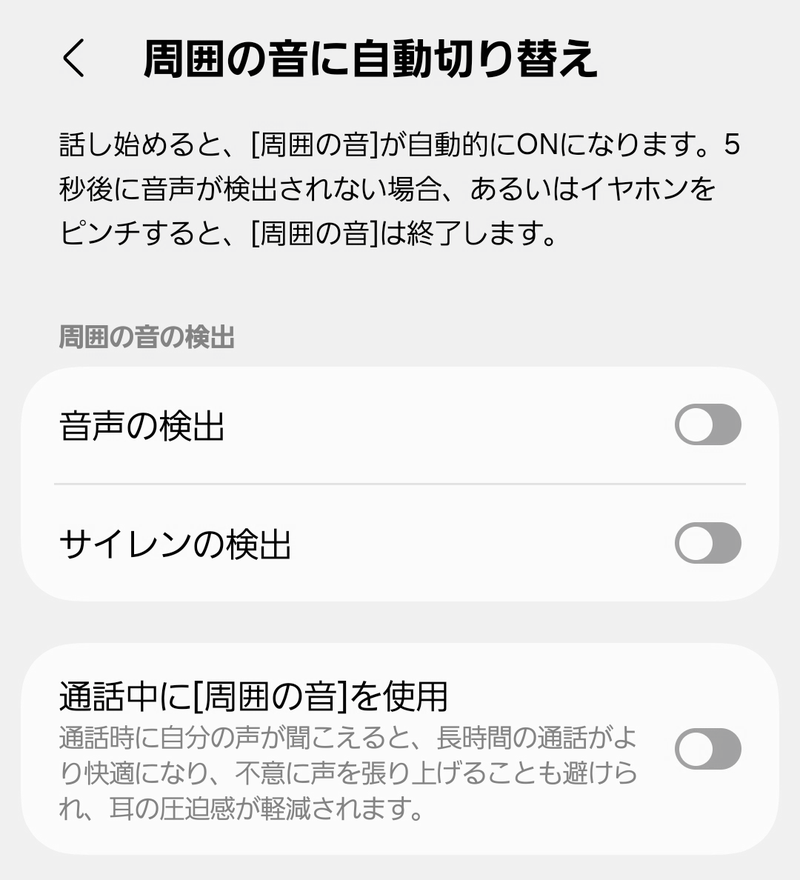Go back from 周囲の音に自動切り替え screen
This screenshot has height=880, width=800.
(x=74, y=60)
